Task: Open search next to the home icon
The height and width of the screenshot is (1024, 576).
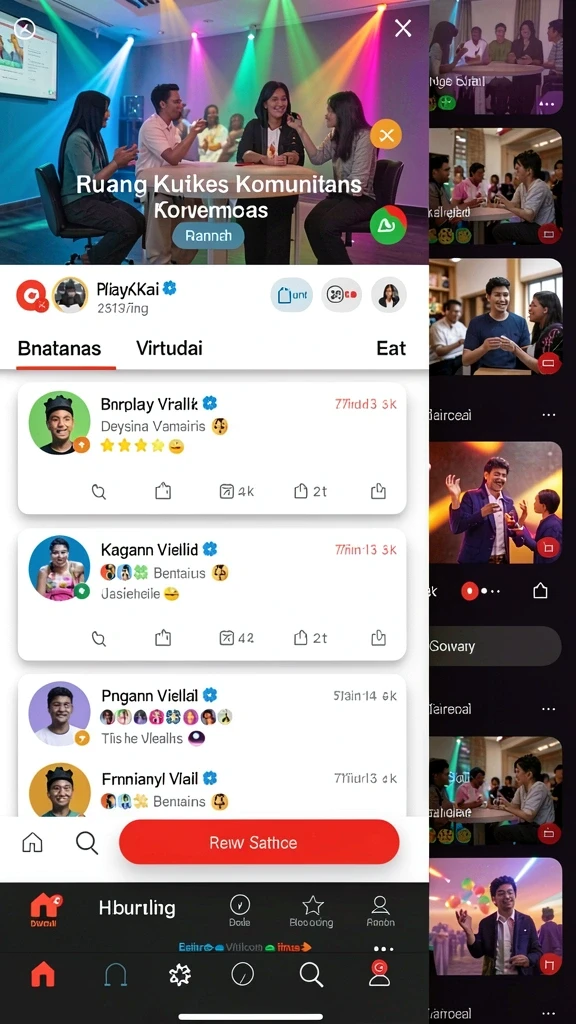Action: pyautogui.click(x=87, y=842)
